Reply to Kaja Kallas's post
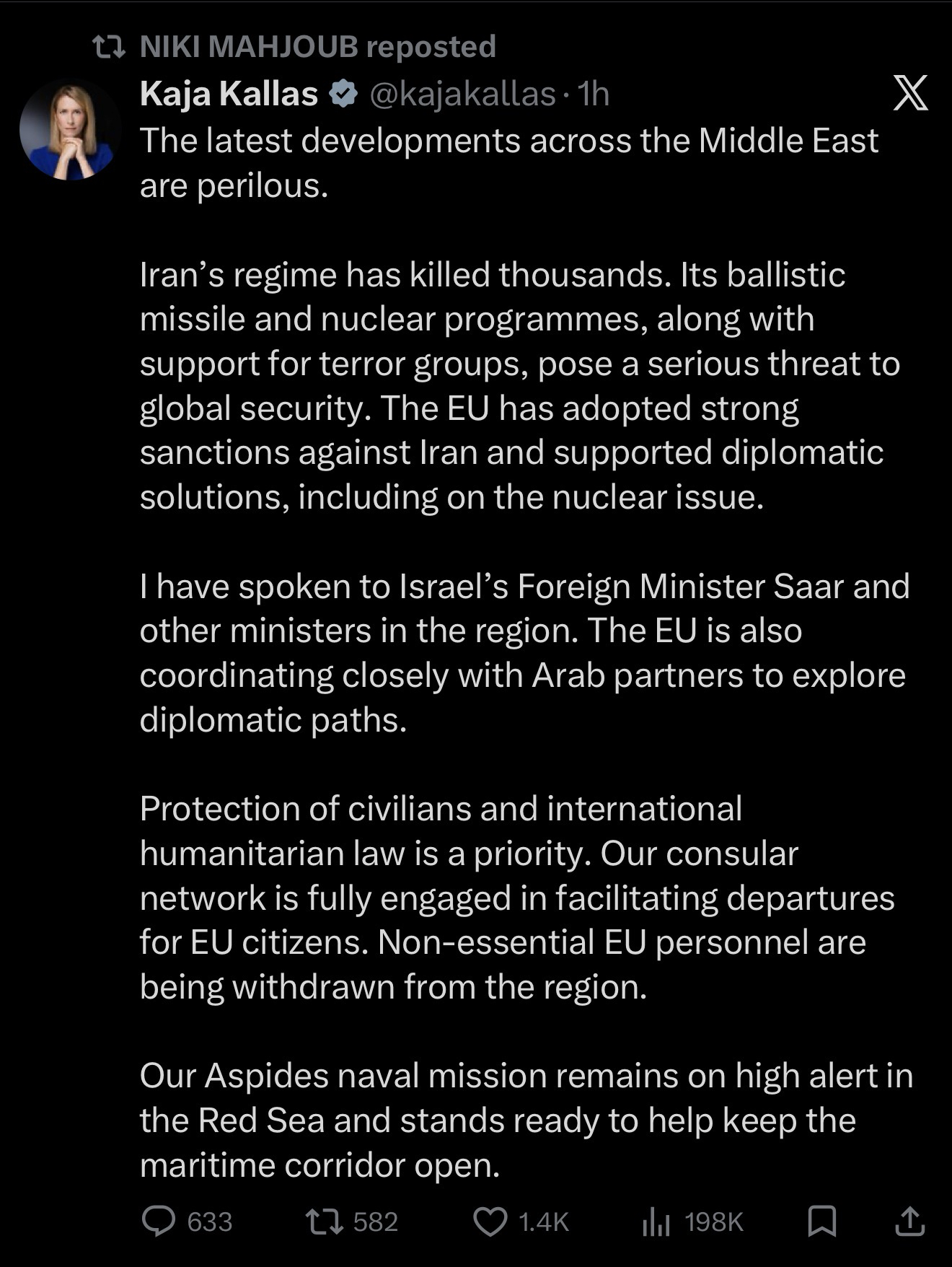This screenshot has width=952, height=1267. 159,1222
